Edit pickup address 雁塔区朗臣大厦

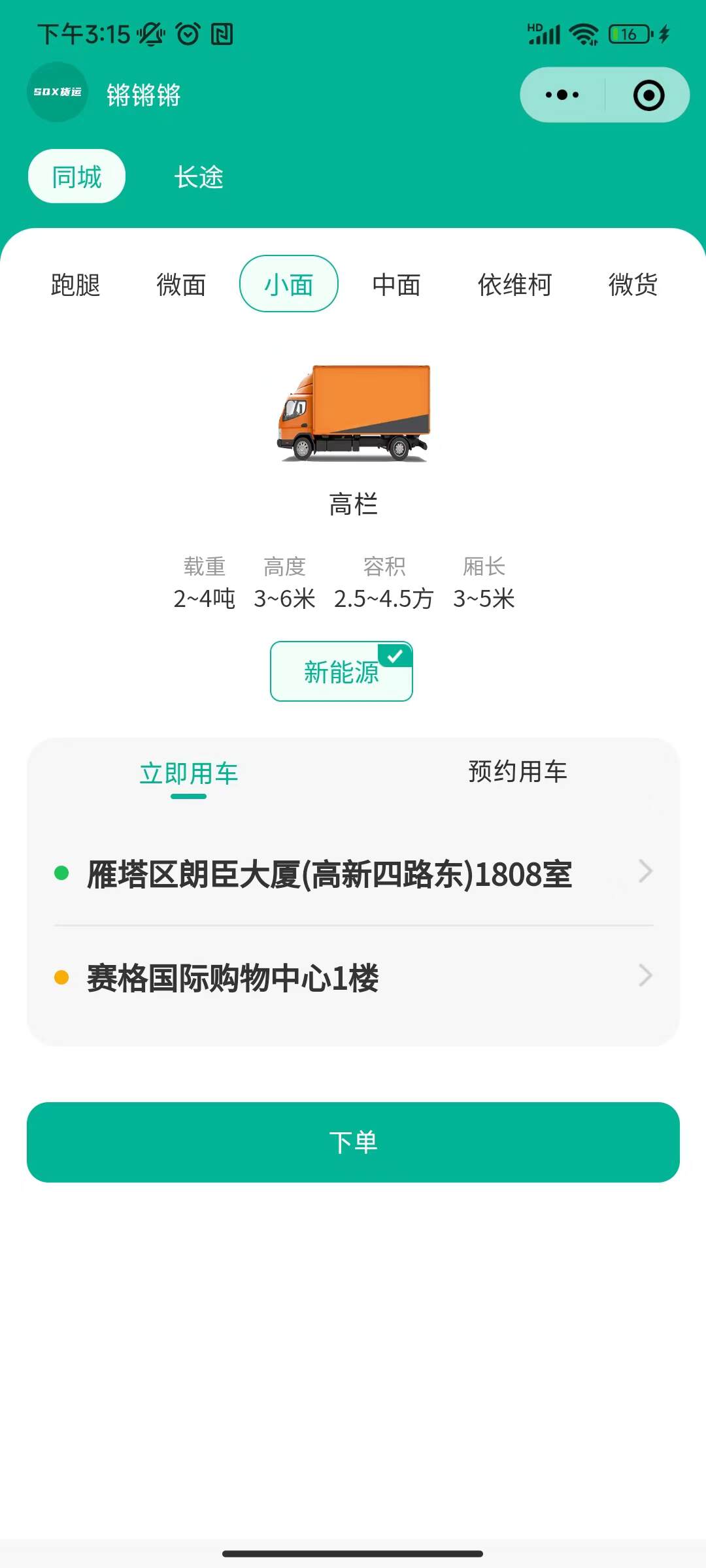tap(353, 874)
